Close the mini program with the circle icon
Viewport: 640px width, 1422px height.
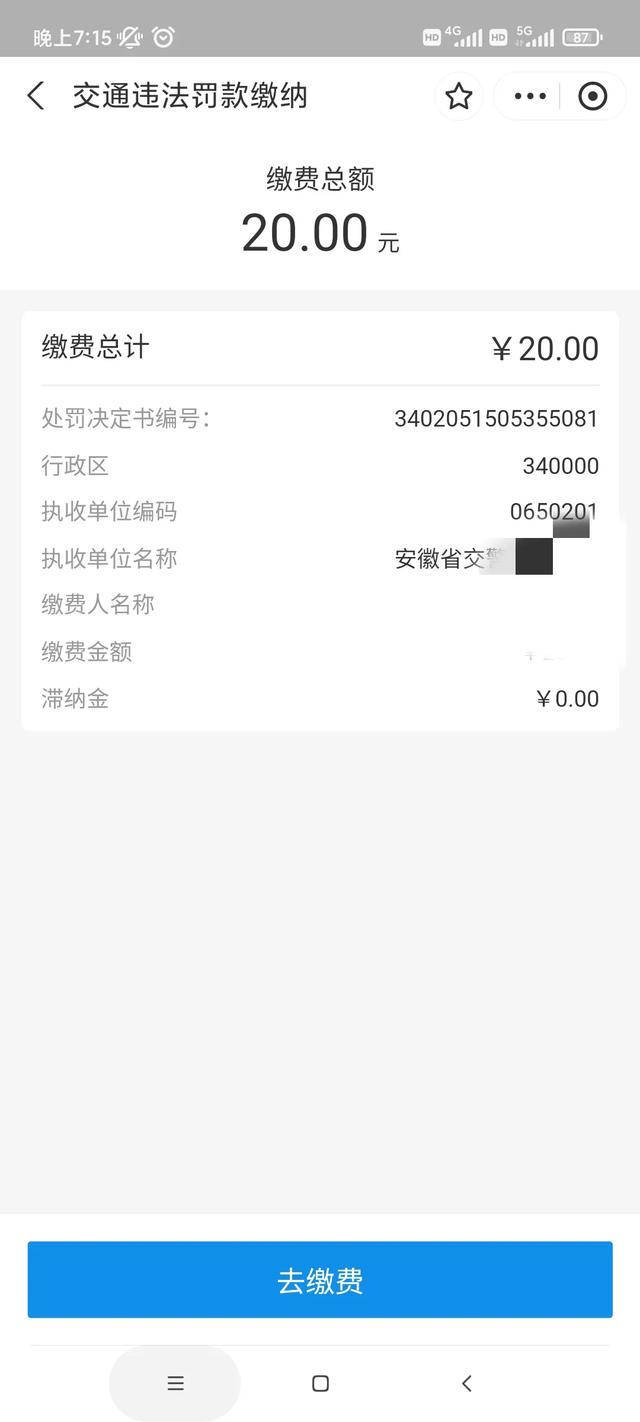click(593, 96)
